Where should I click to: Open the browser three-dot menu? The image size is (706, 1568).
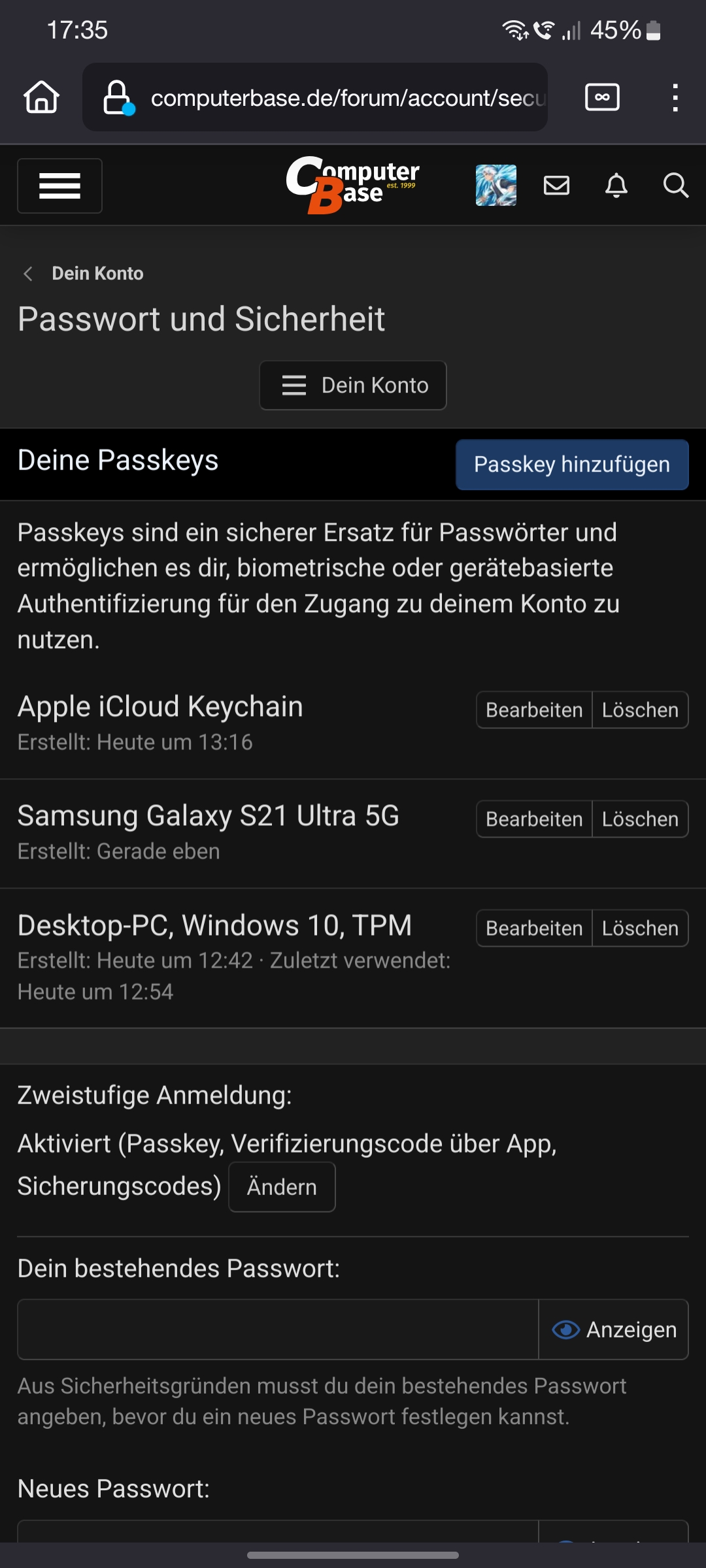(675, 97)
